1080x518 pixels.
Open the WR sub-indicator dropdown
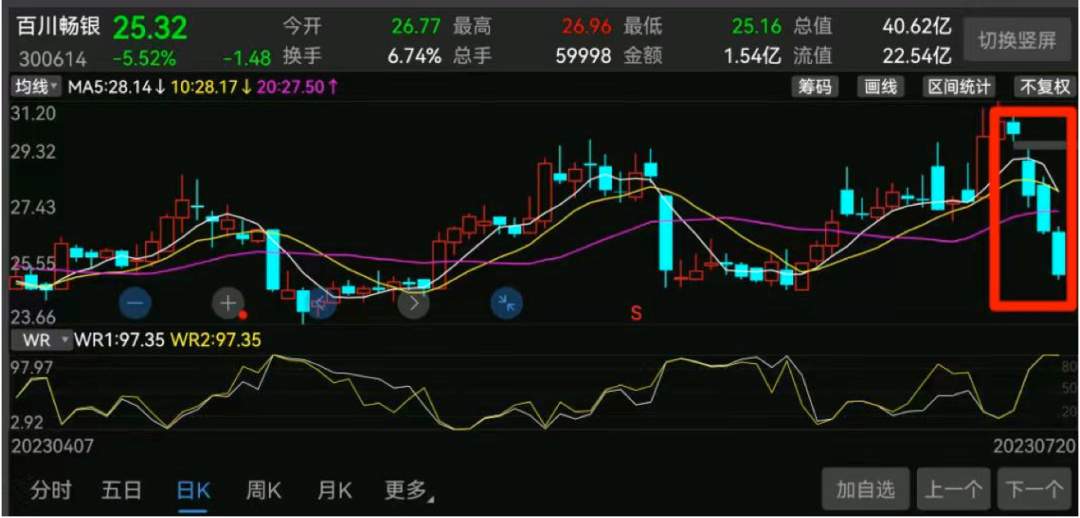(43, 340)
